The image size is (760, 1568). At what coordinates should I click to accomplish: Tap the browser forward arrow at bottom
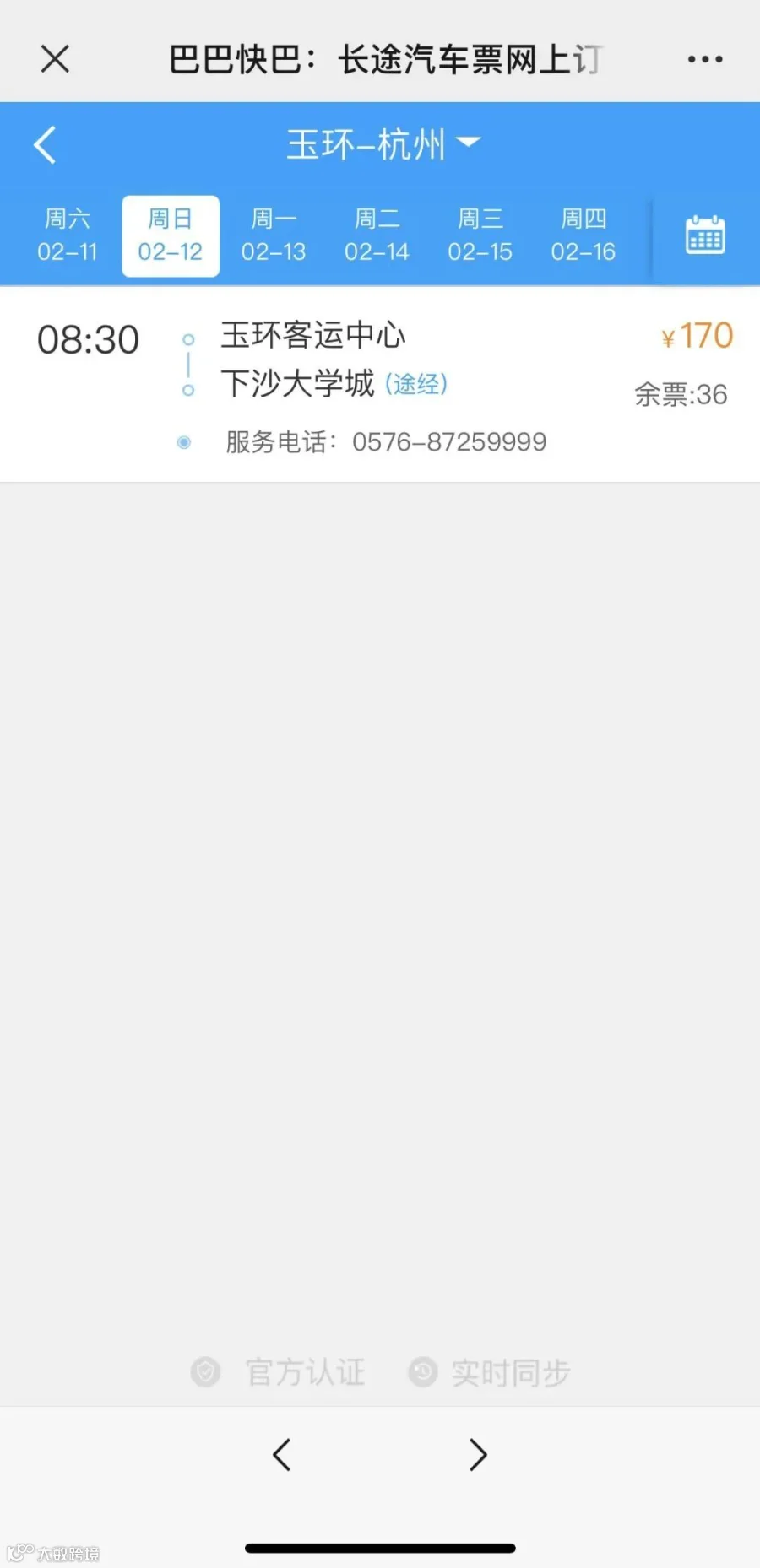point(478,1454)
